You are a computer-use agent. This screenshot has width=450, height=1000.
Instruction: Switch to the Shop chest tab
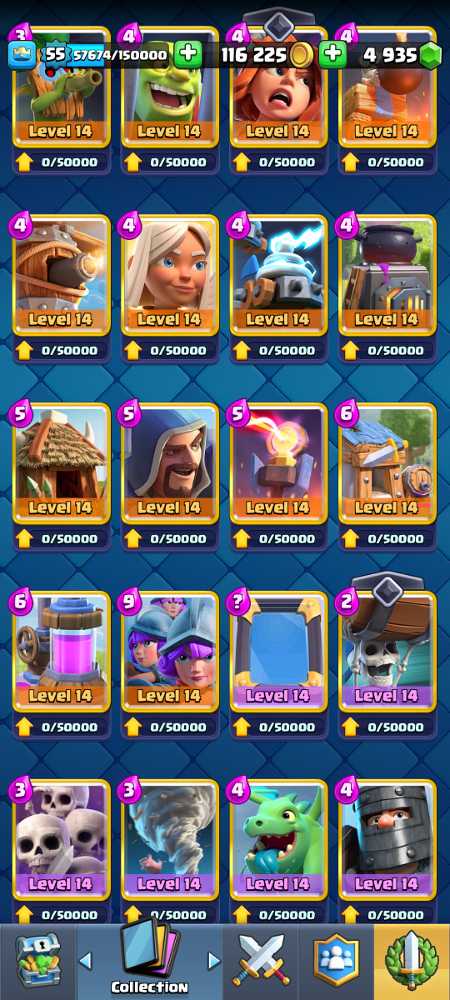point(37,962)
